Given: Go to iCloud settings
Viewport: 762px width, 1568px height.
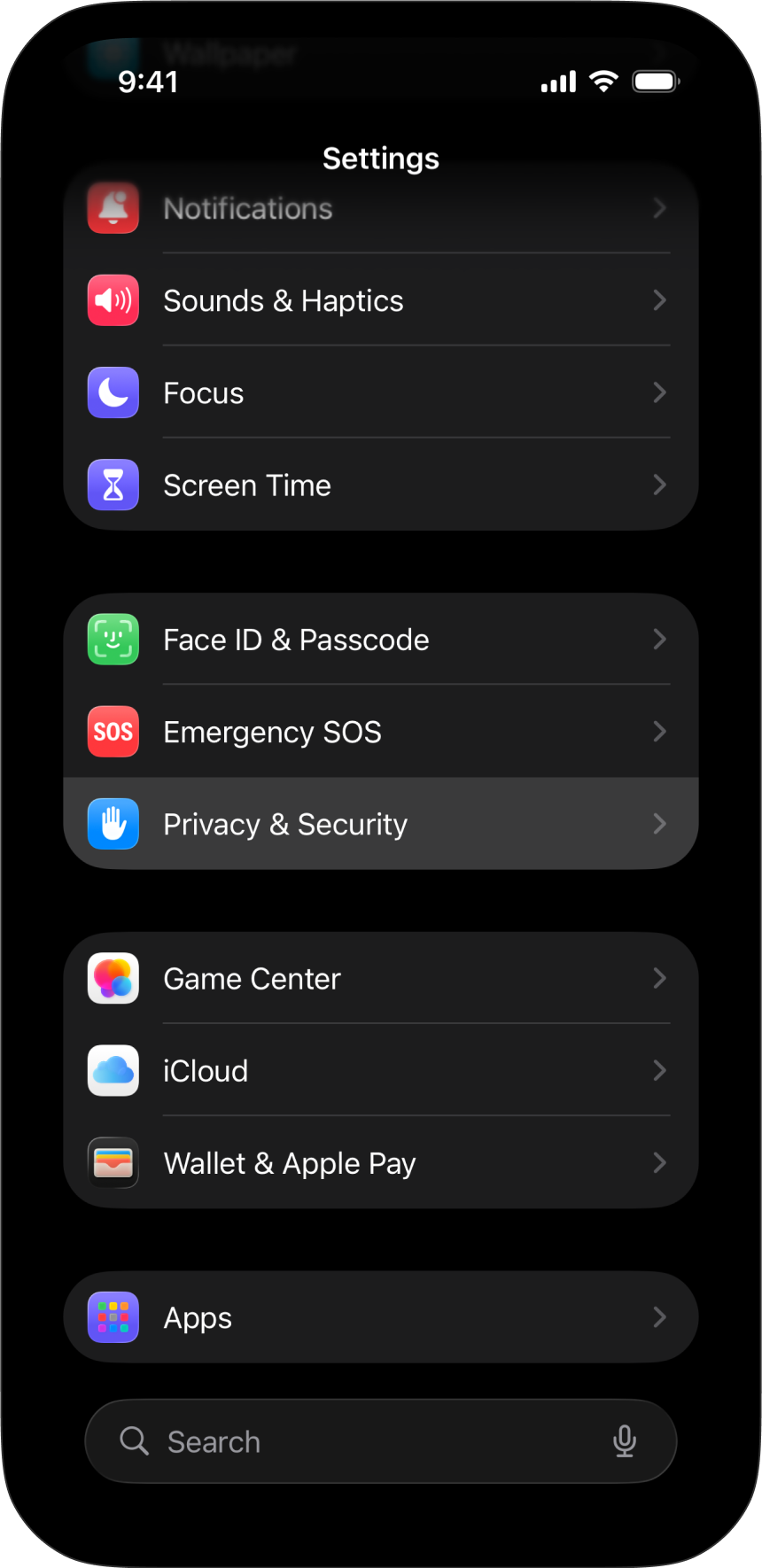Looking at the screenshot, I should point(381,1071).
